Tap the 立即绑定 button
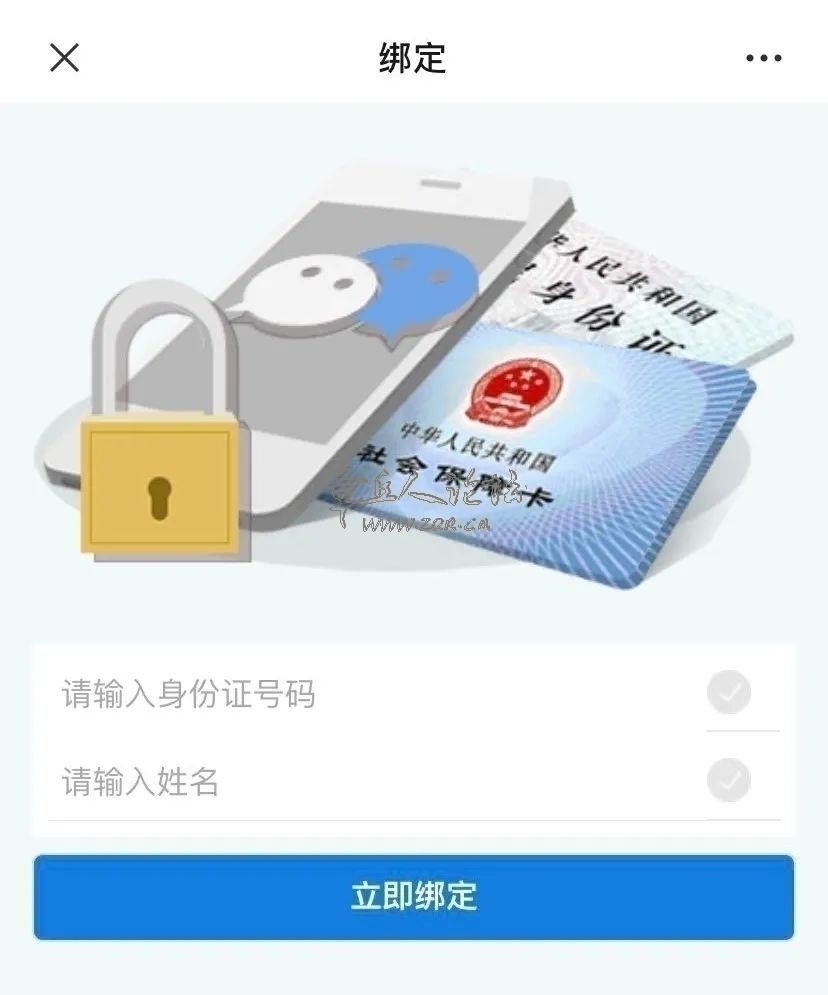Image resolution: width=828 pixels, height=995 pixels. coord(414,897)
